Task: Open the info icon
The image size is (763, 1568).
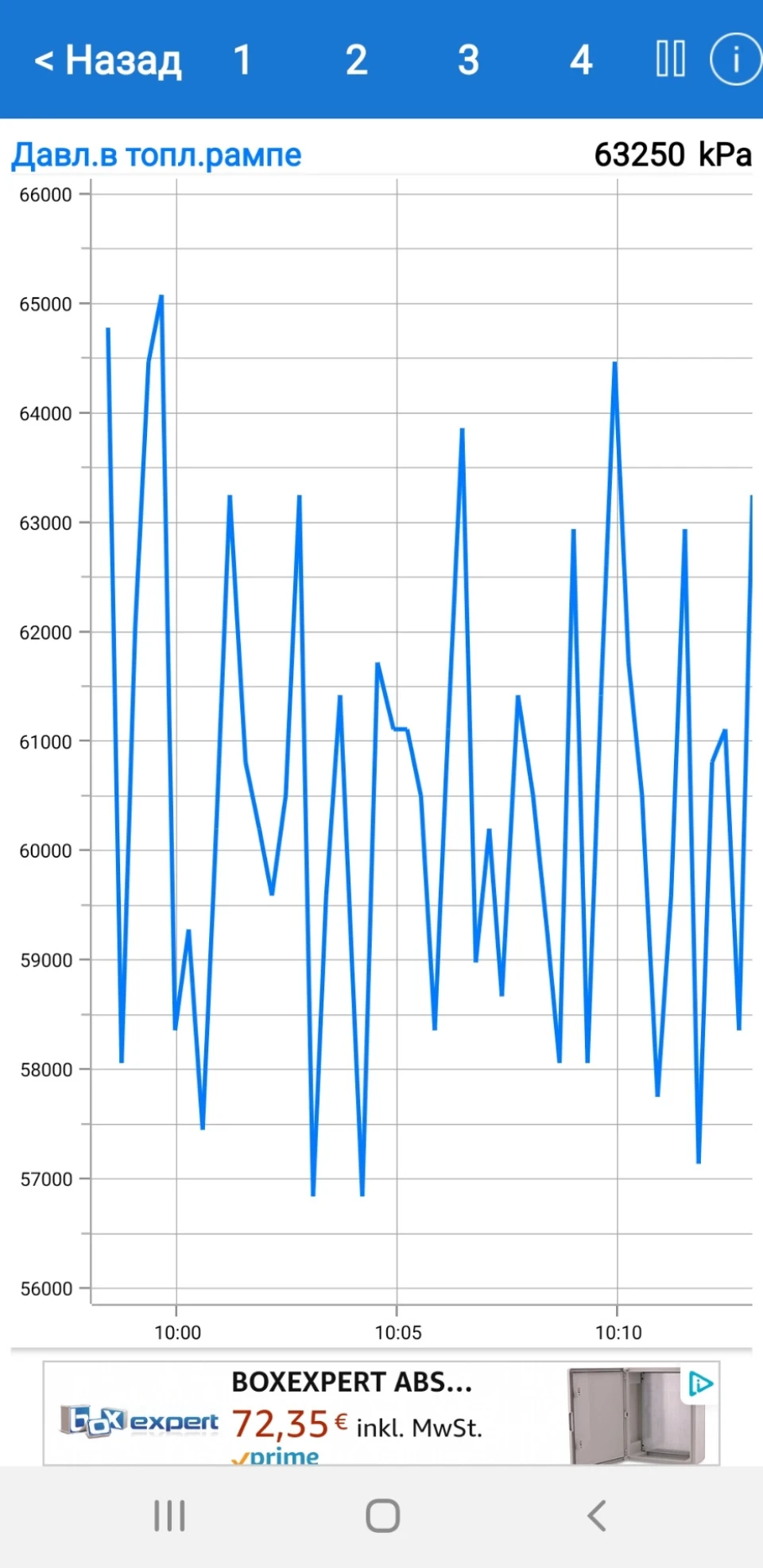Action: click(x=736, y=59)
